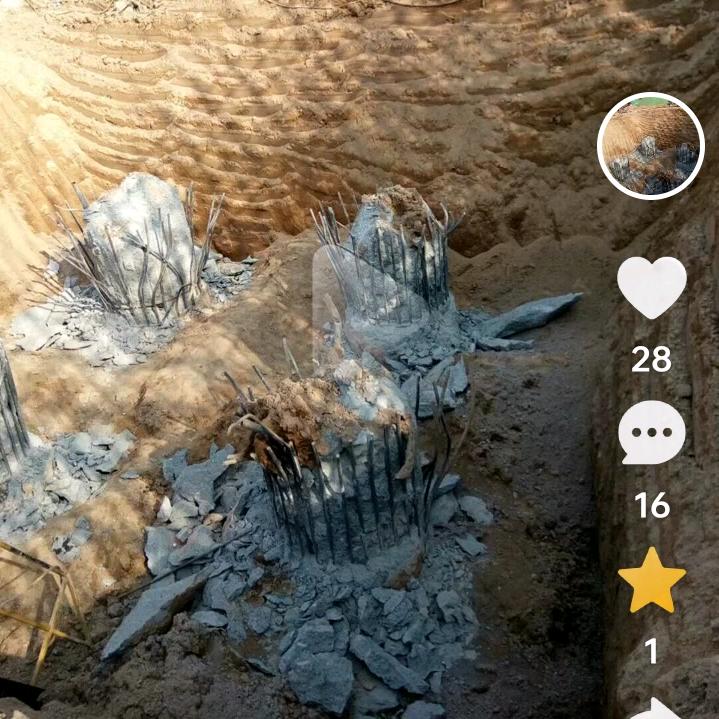Image resolution: width=719 pixels, height=719 pixels.
Task: Open the comments on this video
Action: tap(652, 433)
